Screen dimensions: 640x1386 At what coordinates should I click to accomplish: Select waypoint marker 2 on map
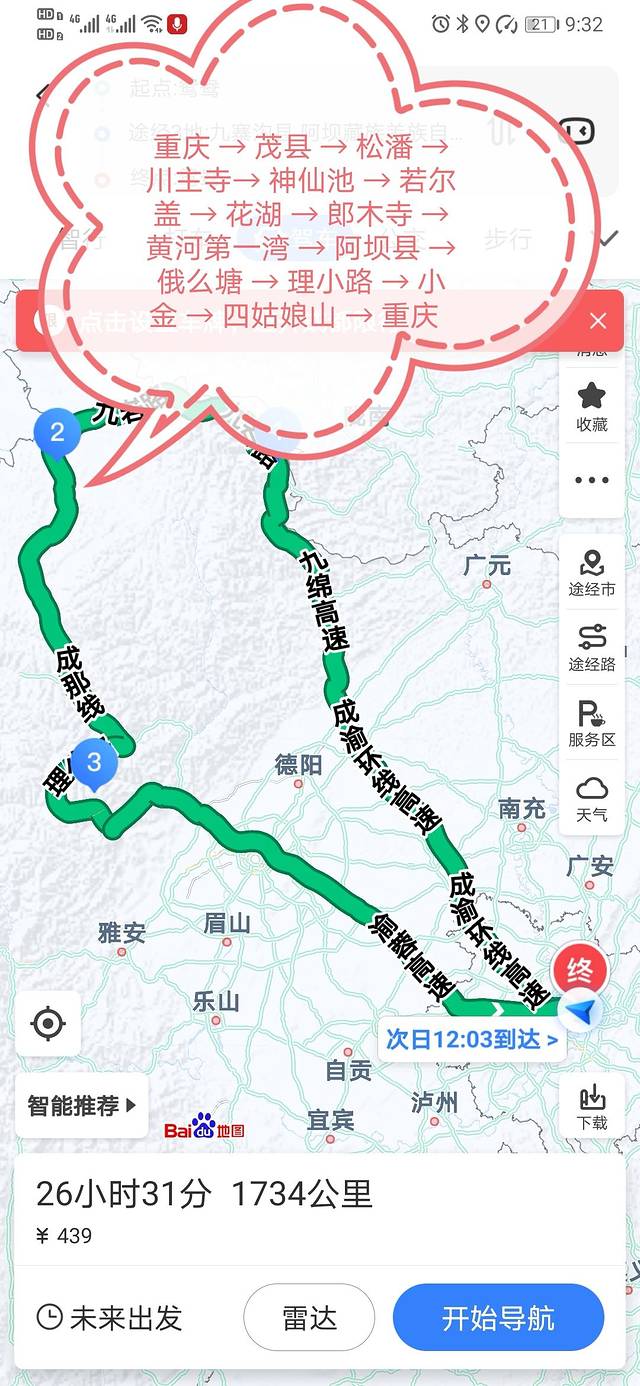57,433
